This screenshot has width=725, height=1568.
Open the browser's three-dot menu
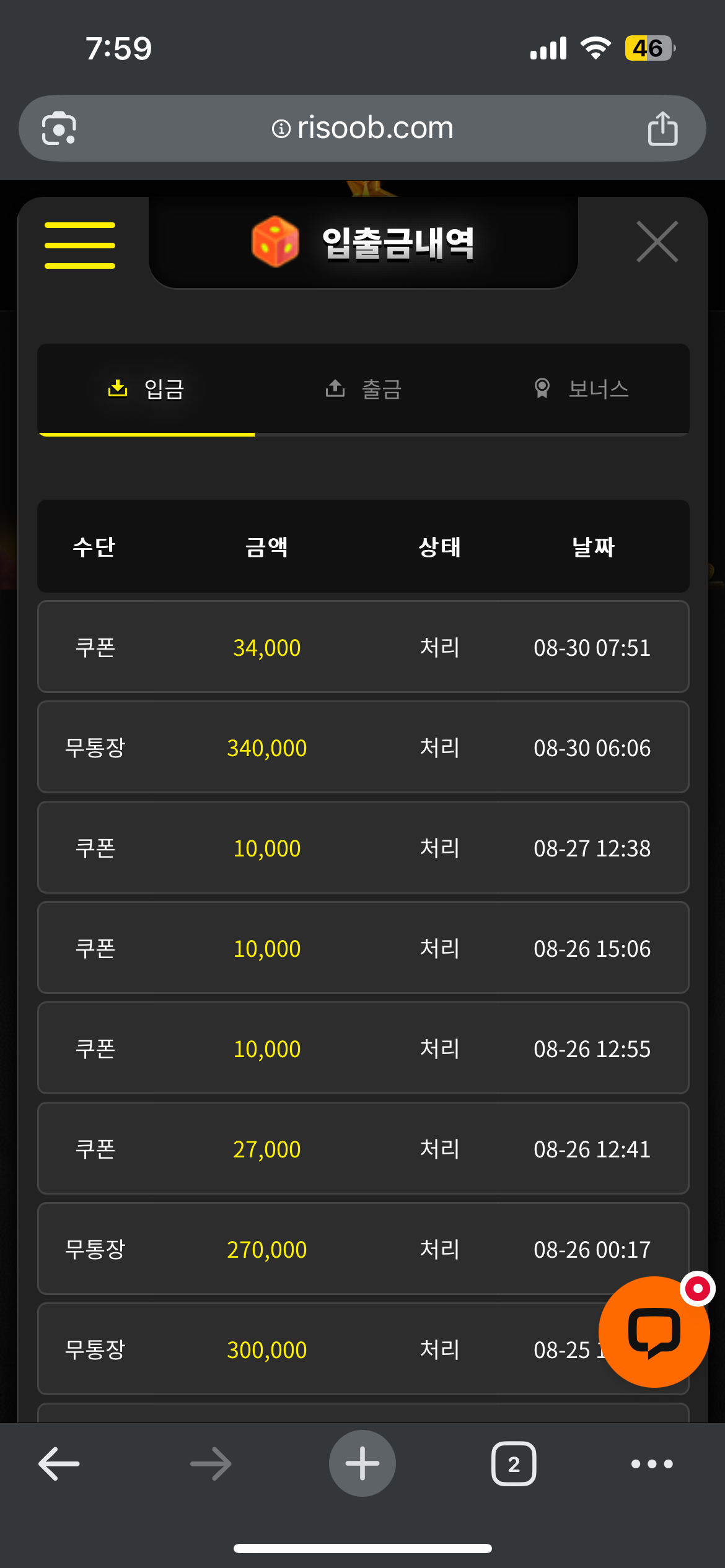pos(652,1464)
